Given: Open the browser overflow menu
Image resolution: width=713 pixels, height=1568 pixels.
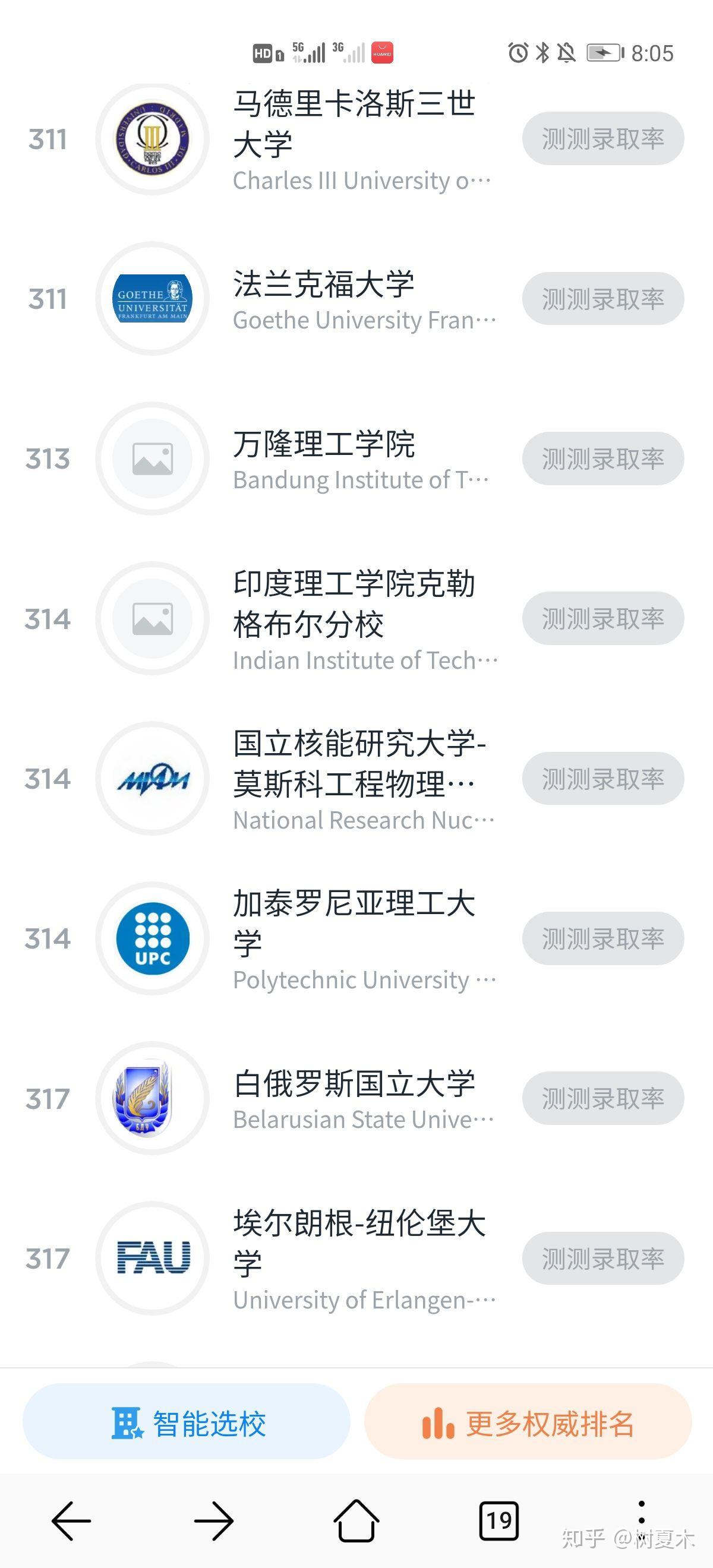Looking at the screenshot, I should click(642, 1521).
